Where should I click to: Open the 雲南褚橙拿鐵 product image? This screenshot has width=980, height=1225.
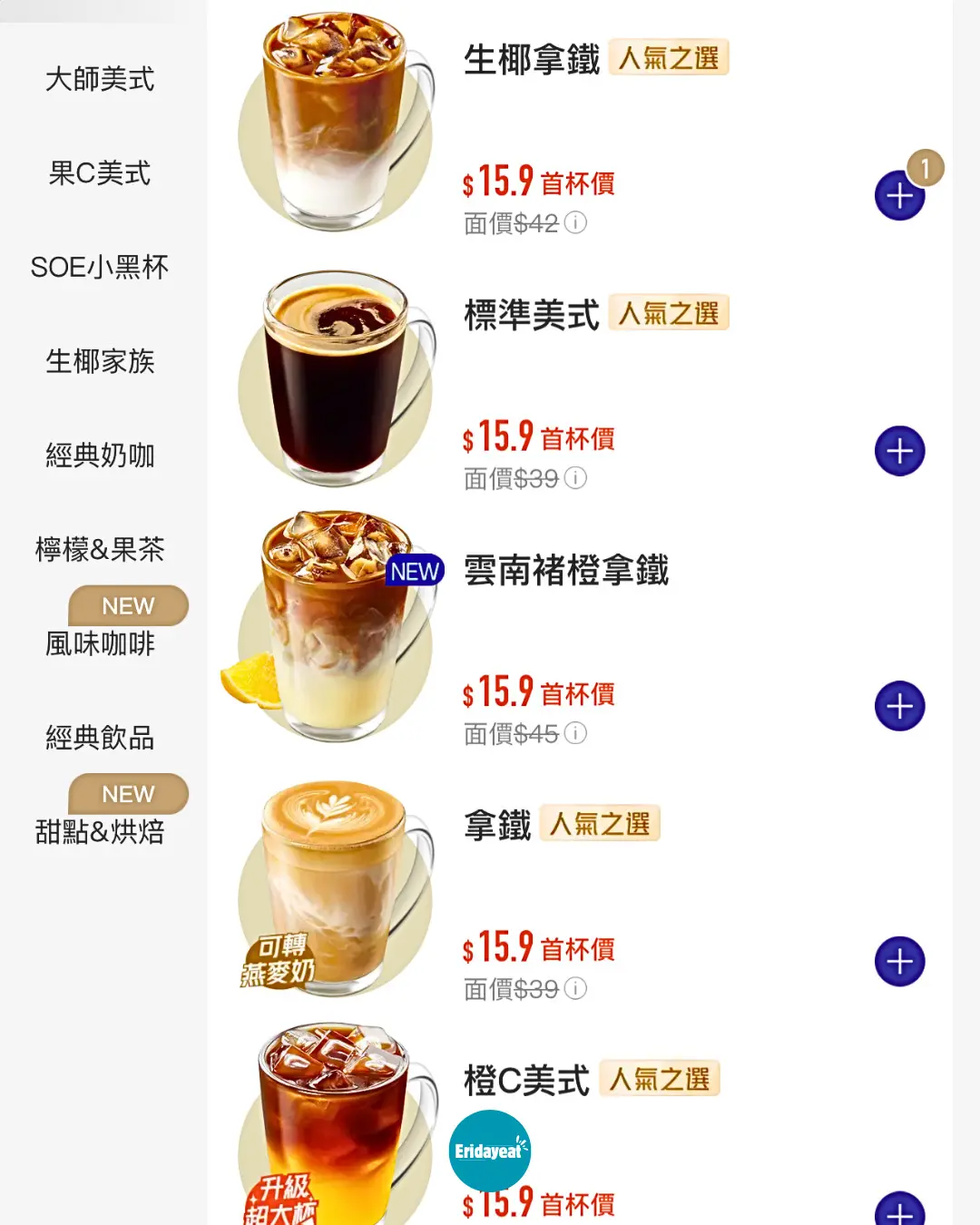point(335,626)
